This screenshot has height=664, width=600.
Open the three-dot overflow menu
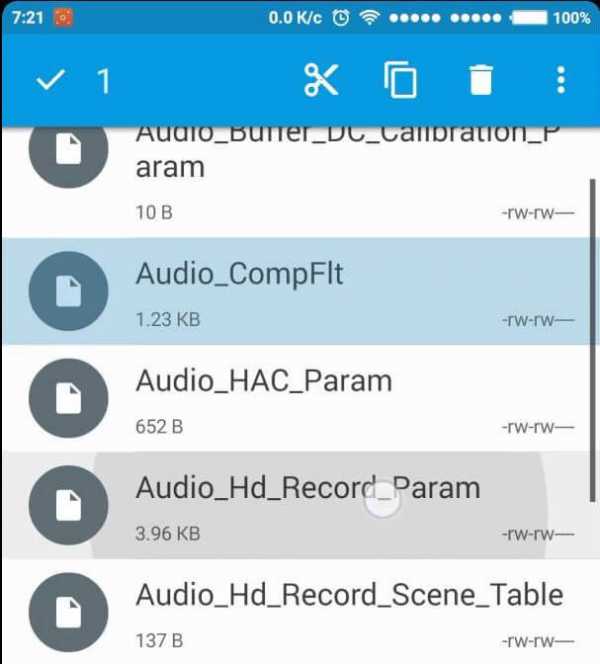pyautogui.click(x=560, y=81)
